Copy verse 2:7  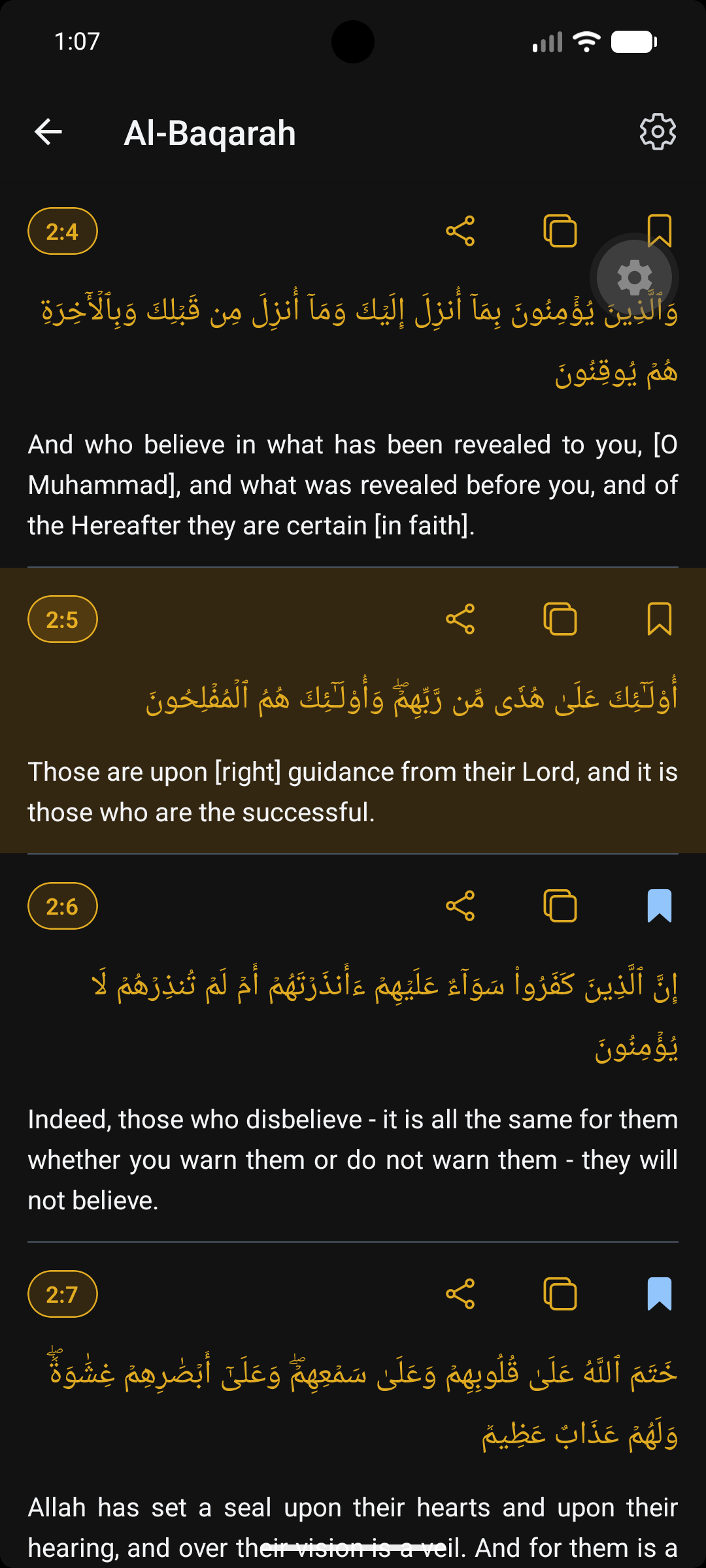tap(560, 1294)
